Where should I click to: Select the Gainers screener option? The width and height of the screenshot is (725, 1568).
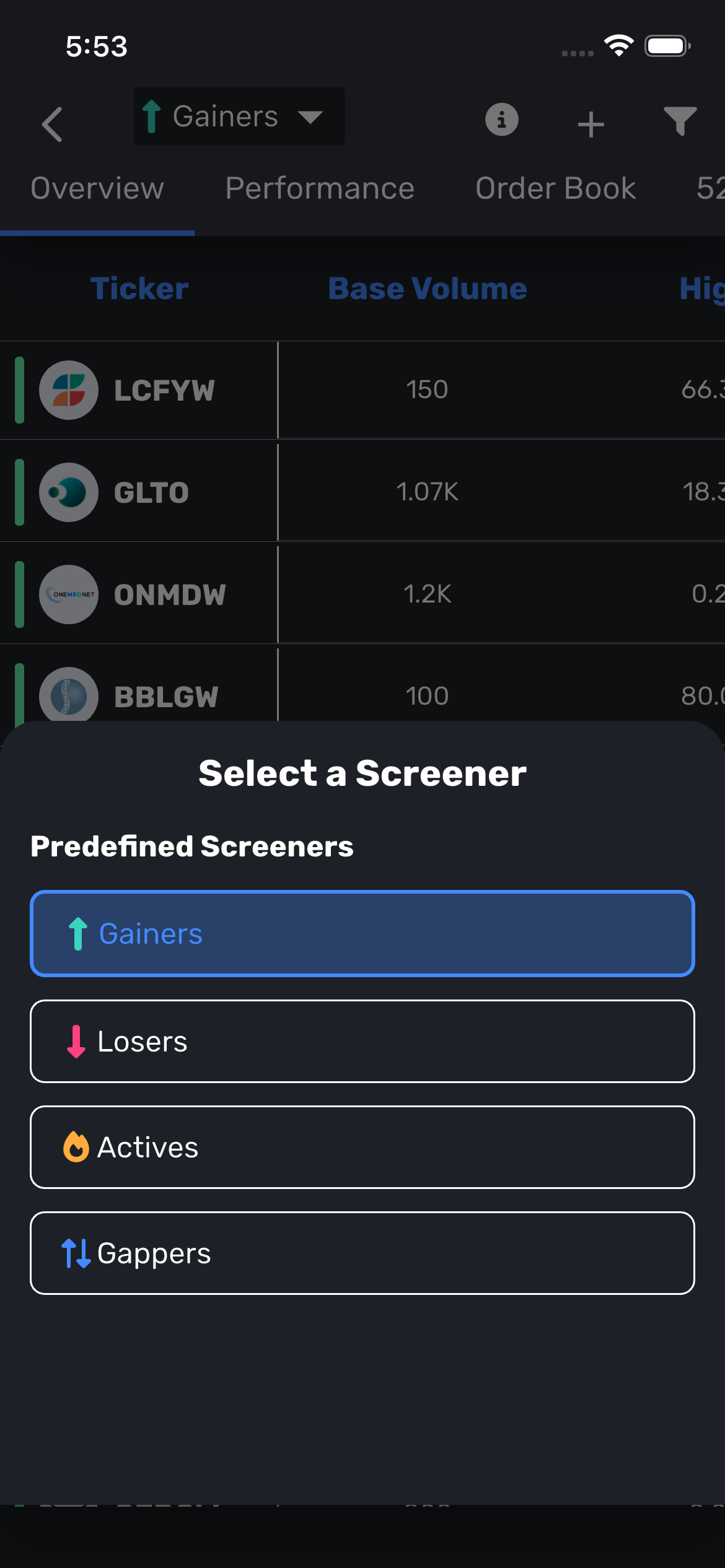[362, 933]
